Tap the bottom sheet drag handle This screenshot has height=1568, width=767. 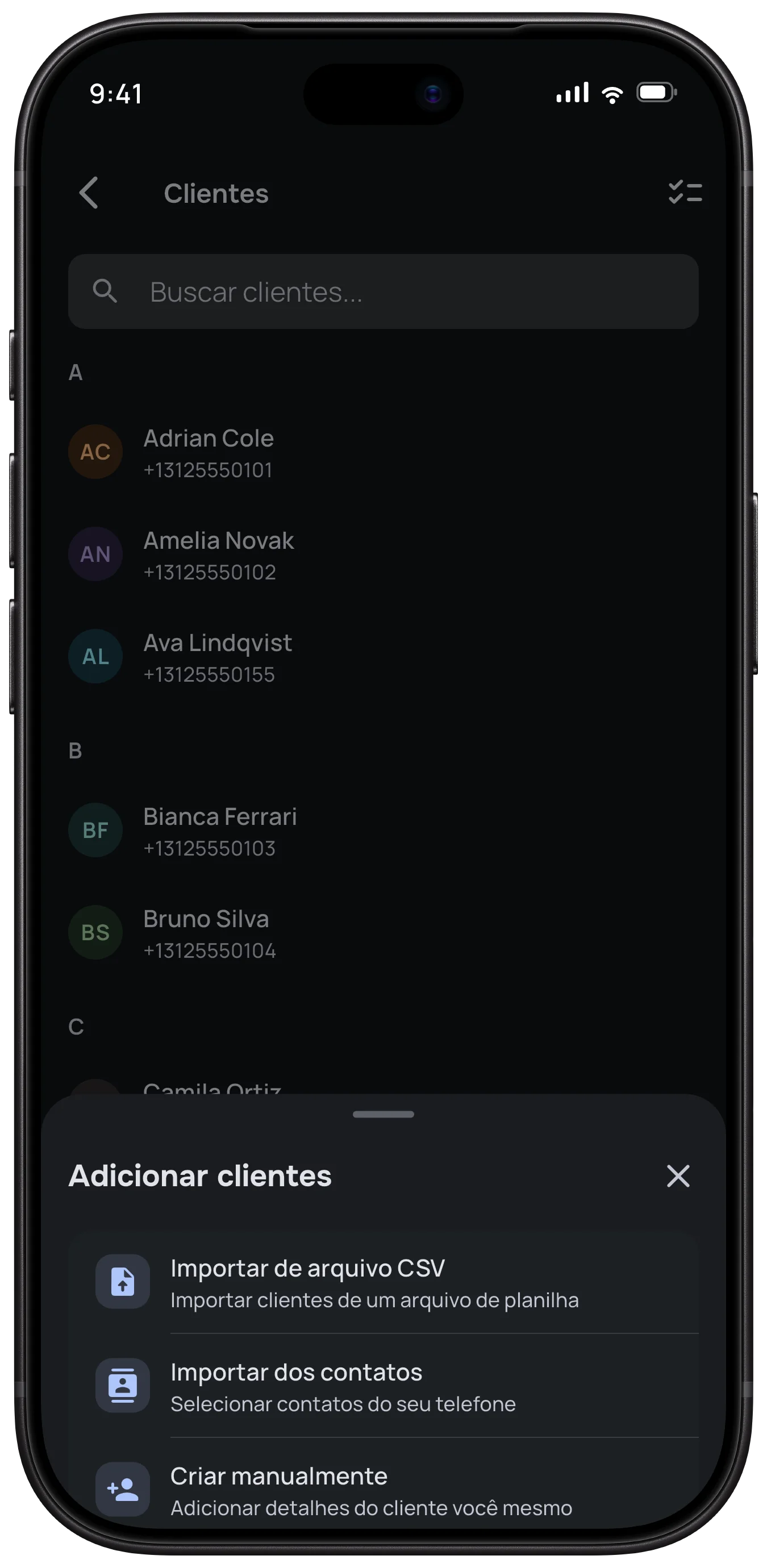tap(383, 1115)
